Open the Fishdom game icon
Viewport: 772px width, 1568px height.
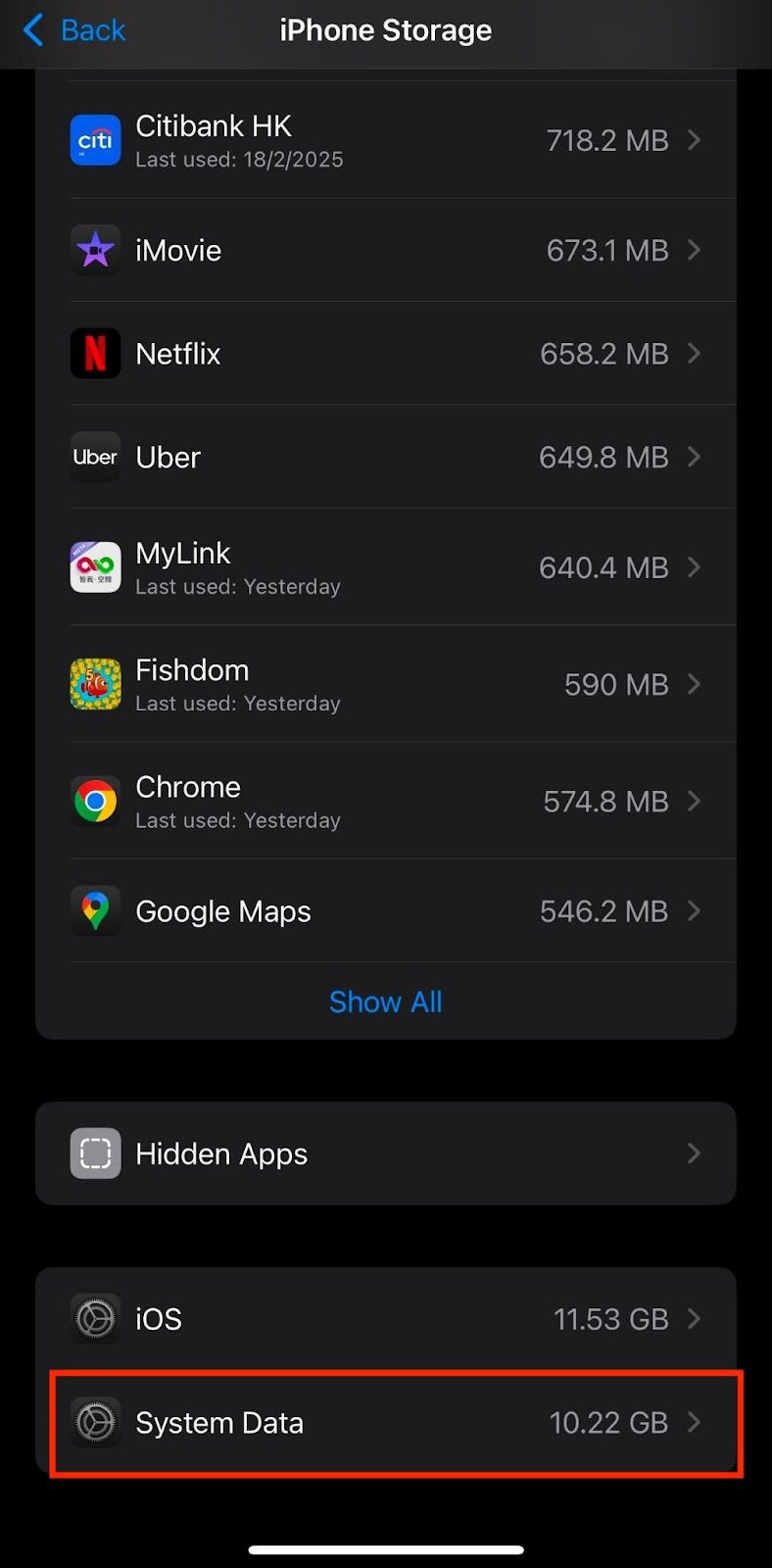(94, 684)
